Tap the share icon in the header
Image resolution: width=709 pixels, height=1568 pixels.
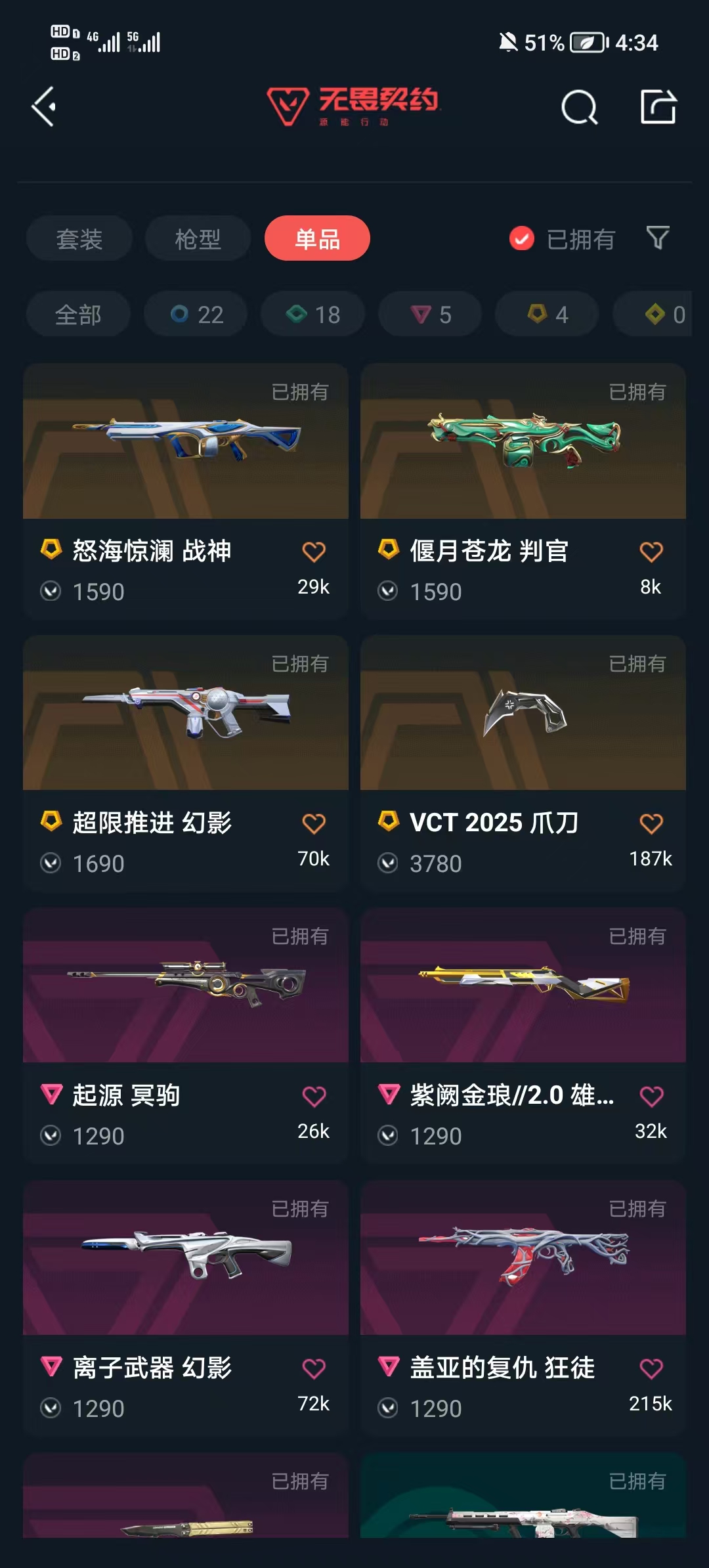click(x=658, y=107)
